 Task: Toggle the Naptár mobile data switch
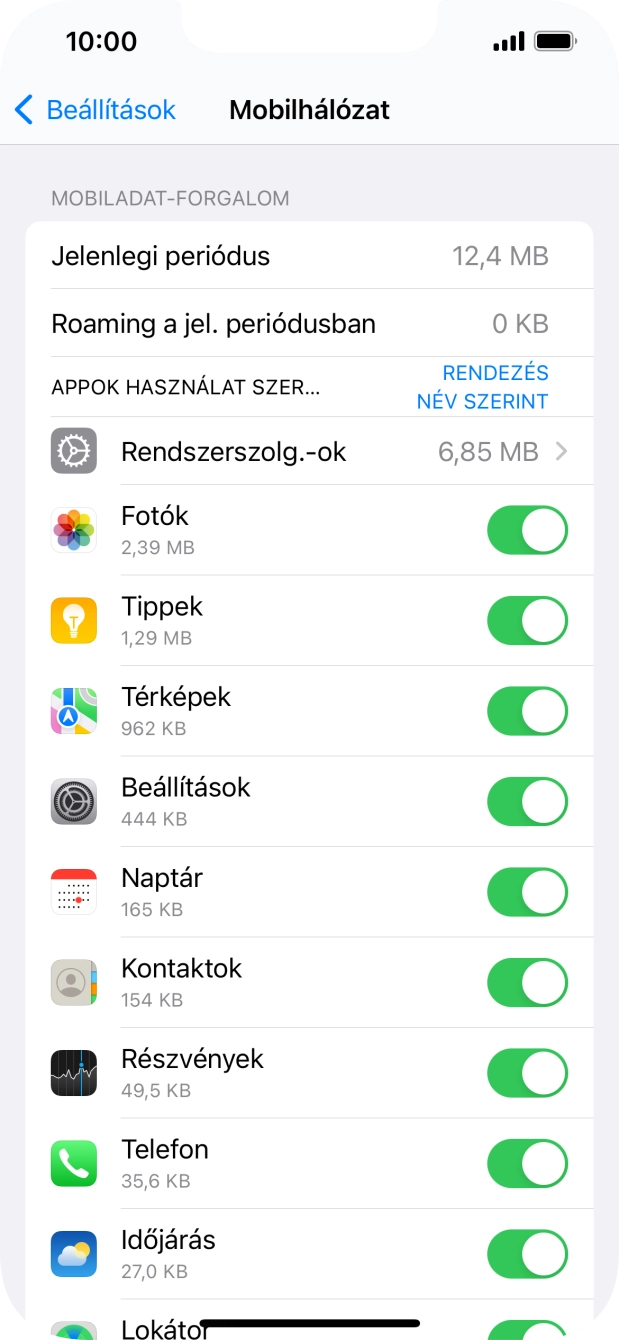pyautogui.click(x=527, y=892)
